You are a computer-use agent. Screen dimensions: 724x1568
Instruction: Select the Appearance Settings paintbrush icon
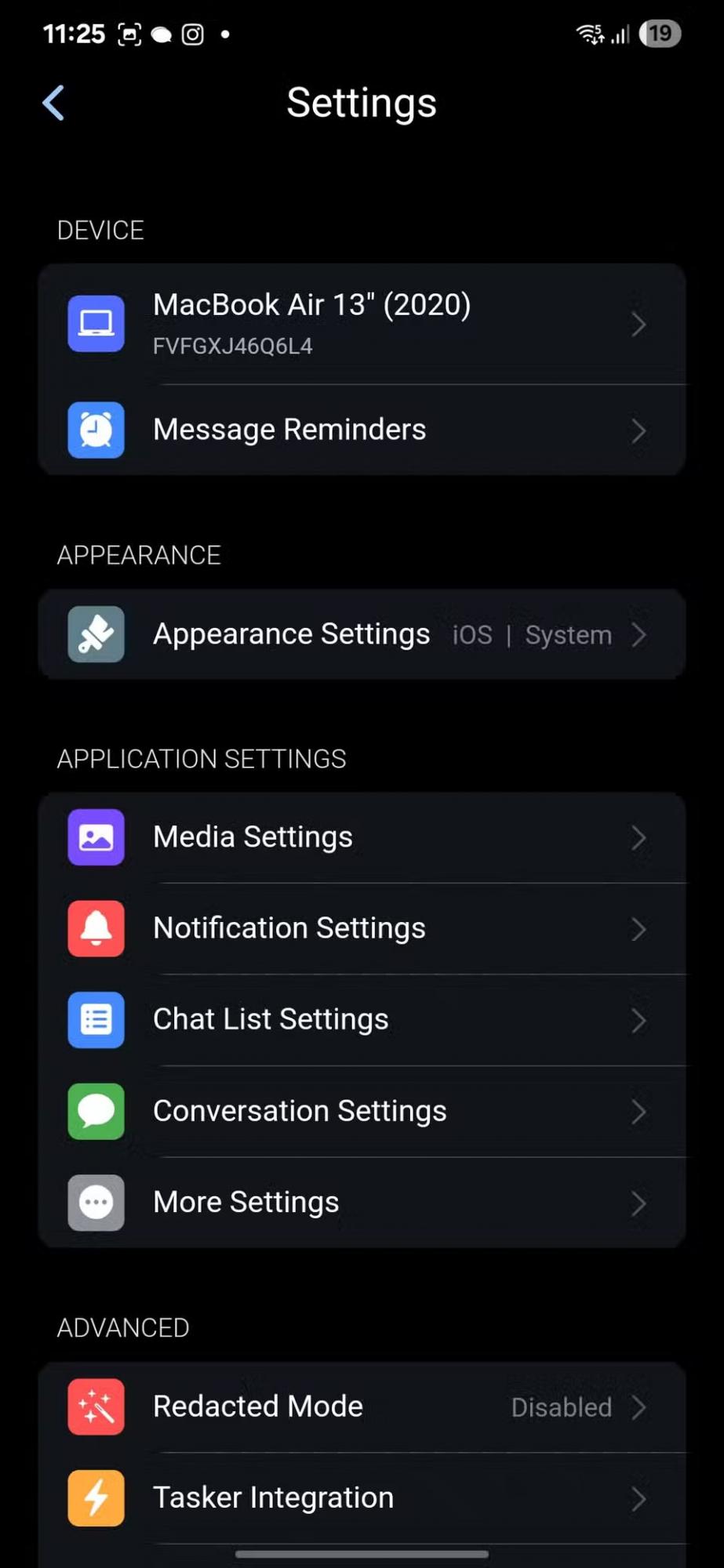pyautogui.click(x=95, y=634)
